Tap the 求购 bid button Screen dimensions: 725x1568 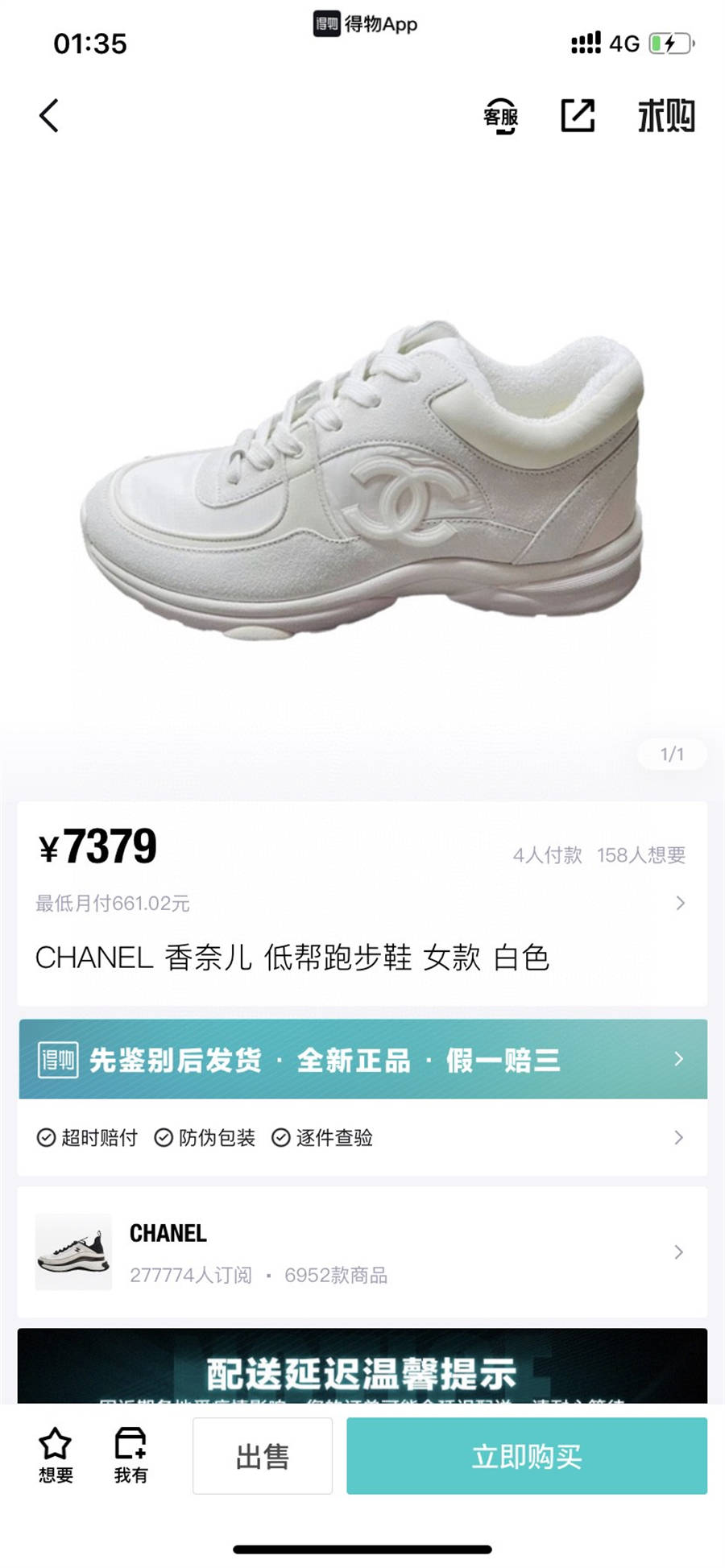point(665,117)
